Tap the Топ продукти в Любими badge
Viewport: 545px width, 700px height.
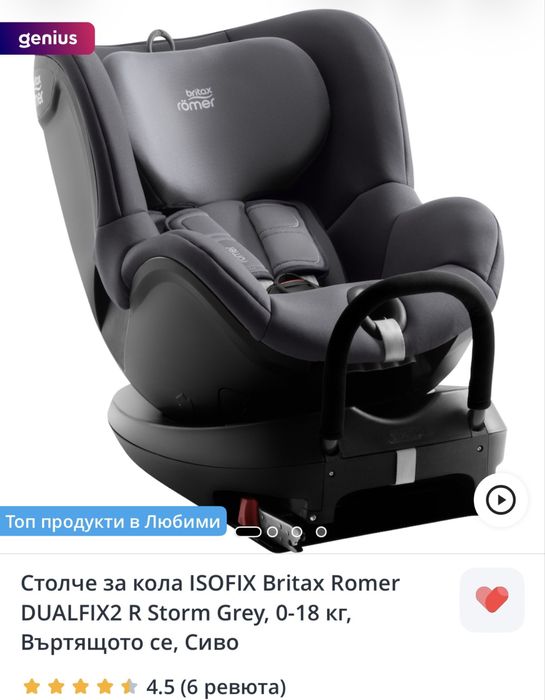tap(113, 521)
